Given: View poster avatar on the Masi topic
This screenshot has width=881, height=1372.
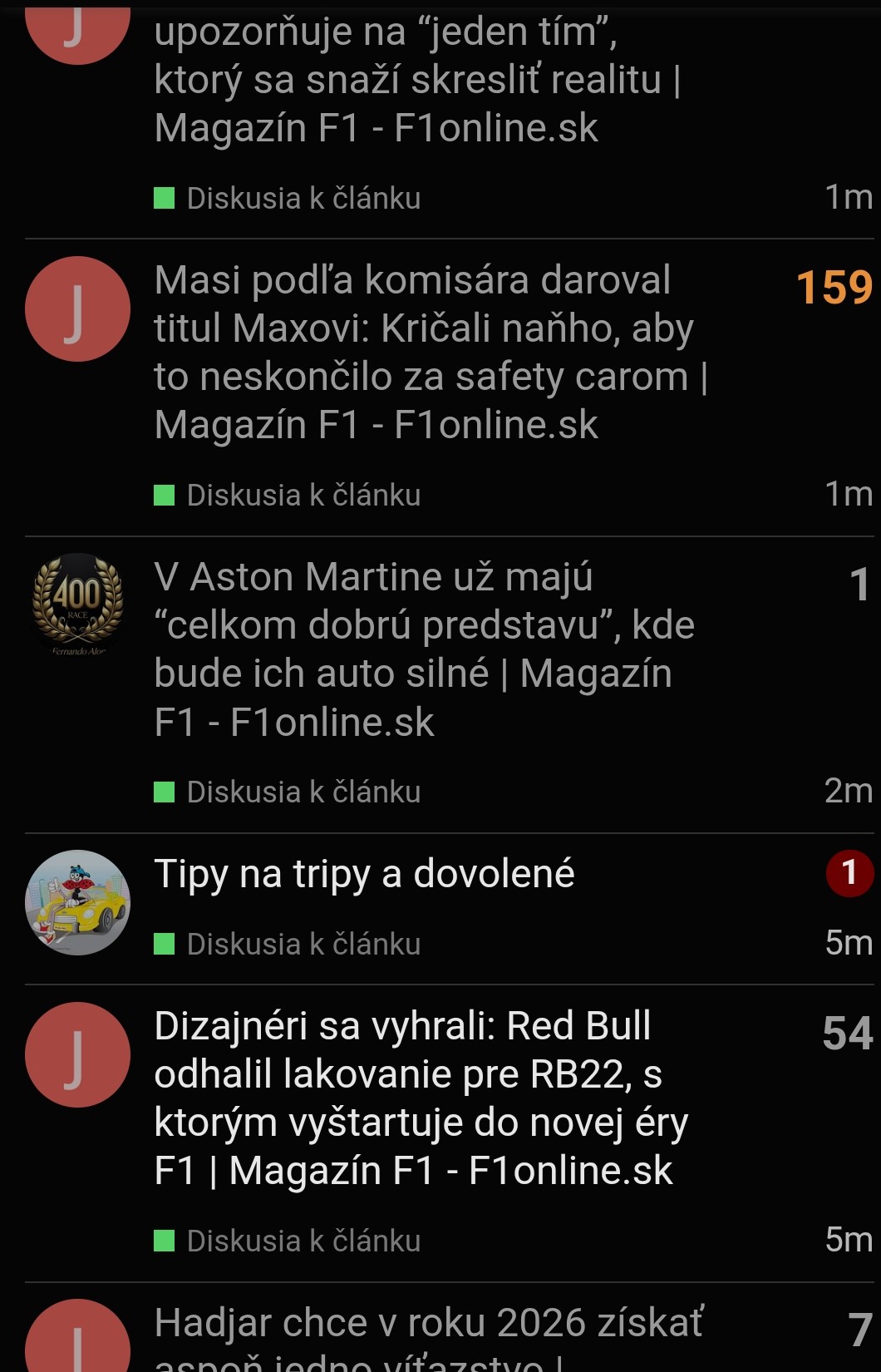Looking at the screenshot, I should point(77,309).
